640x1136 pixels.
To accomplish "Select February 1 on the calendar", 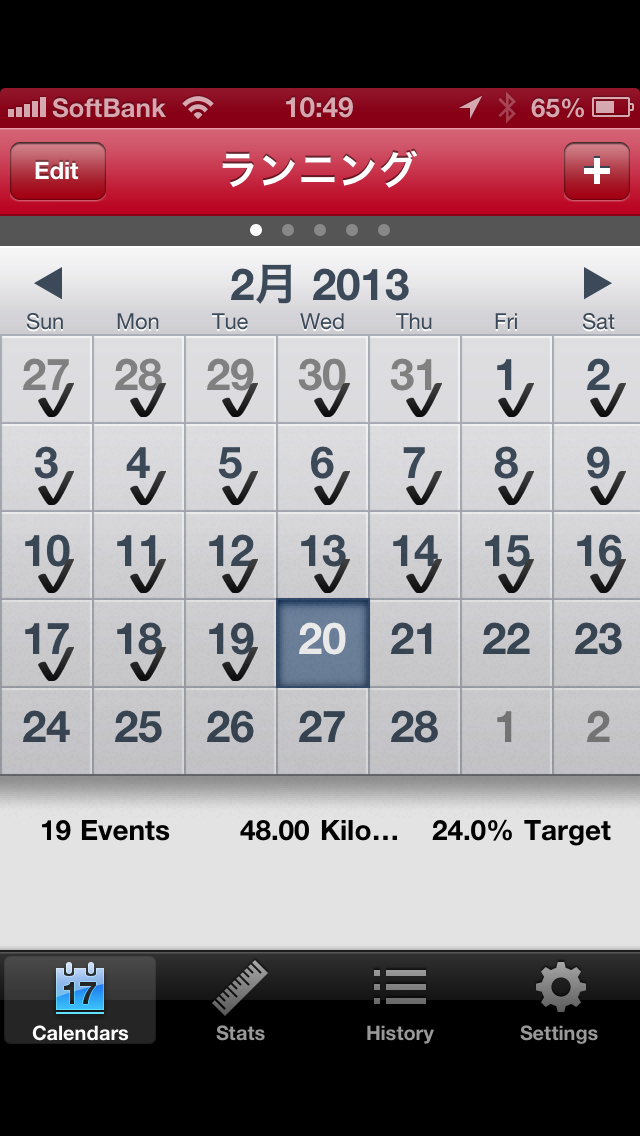I will point(506,380).
